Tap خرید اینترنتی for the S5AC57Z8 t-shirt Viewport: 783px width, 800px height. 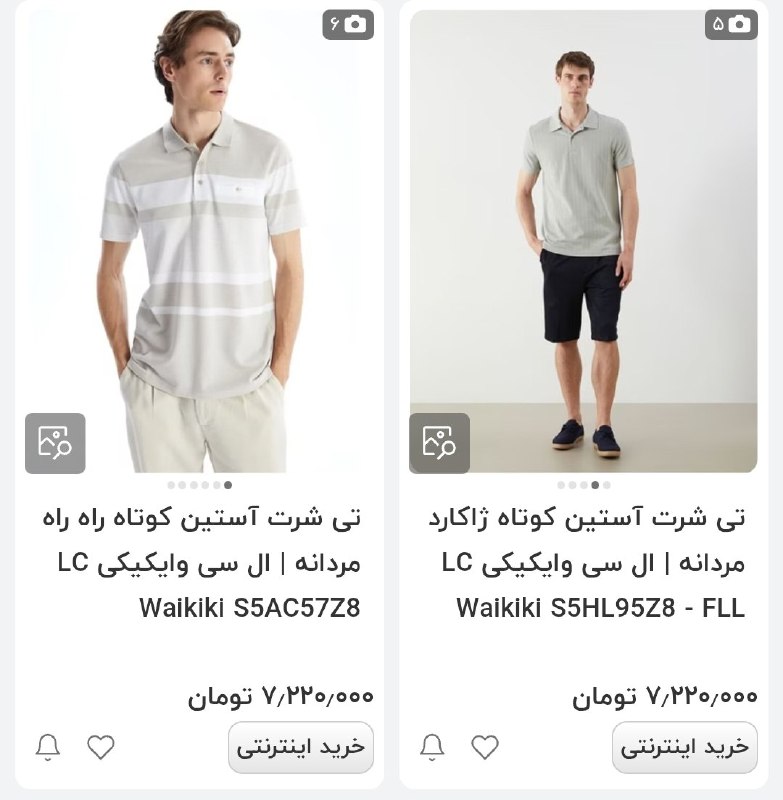(301, 747)
